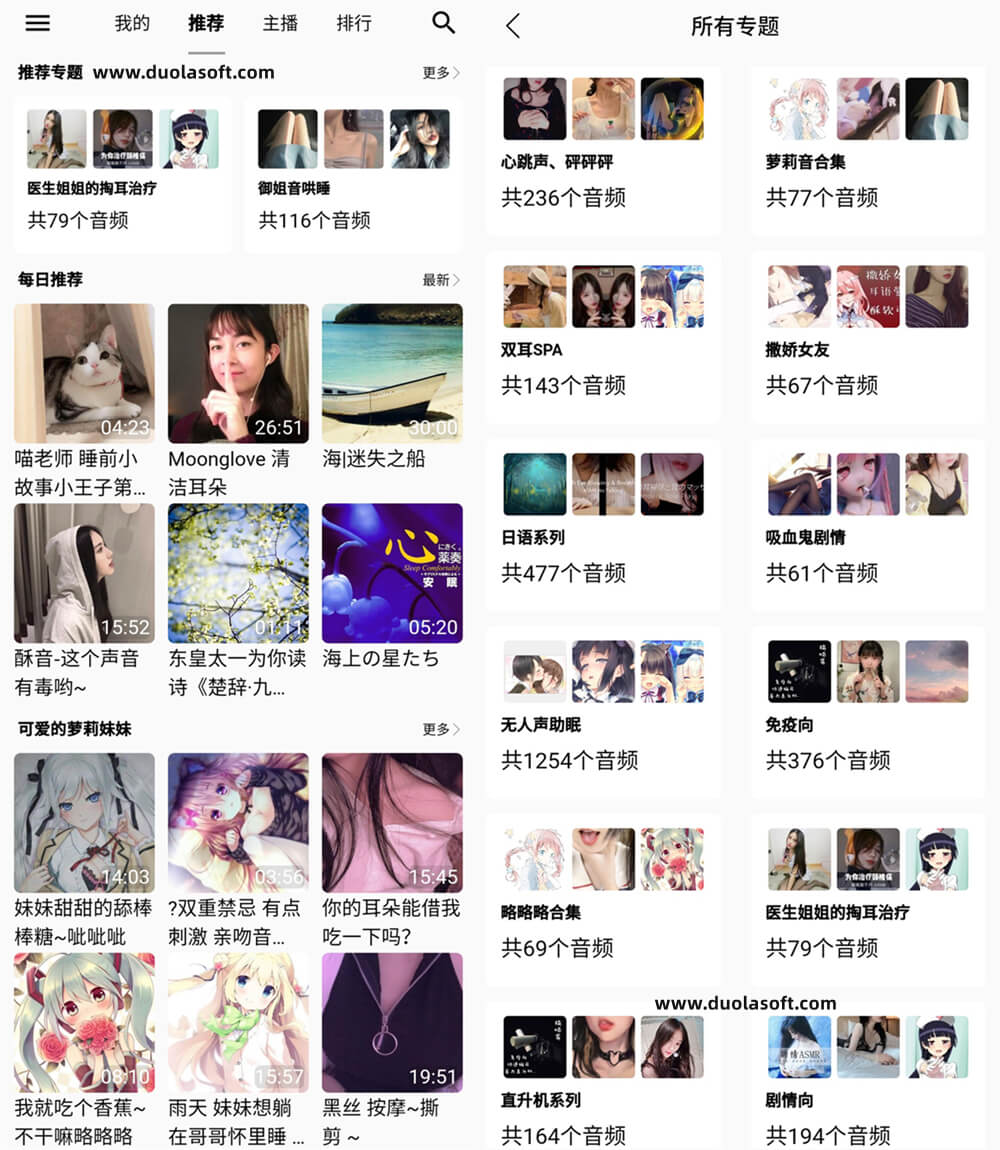Play 海|迷失之船 audio
The width and height of the screenshot is (1000, 1150).
tap(392, 373)
